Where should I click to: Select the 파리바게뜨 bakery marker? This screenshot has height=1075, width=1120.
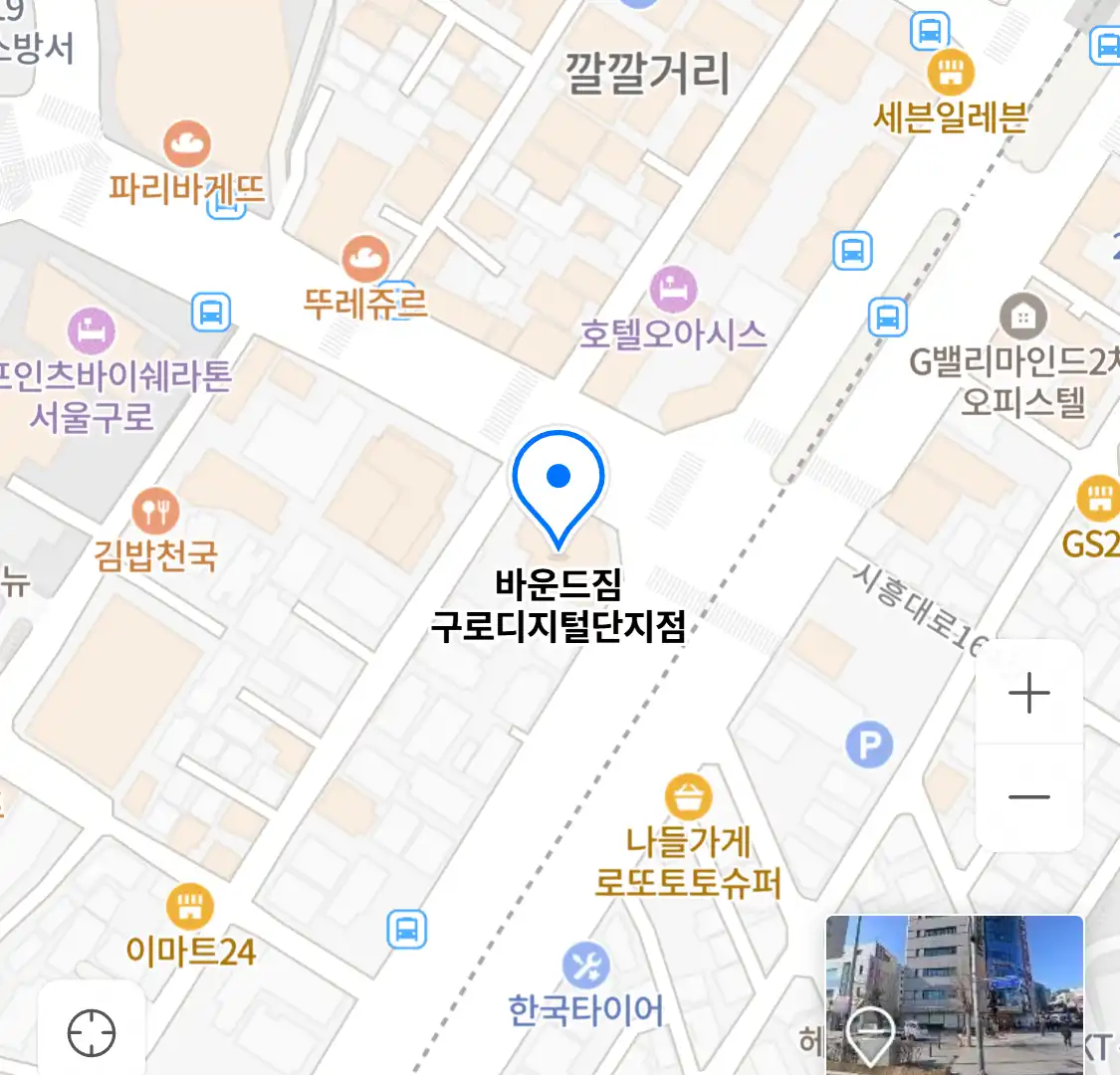click(x=187, y=145)
